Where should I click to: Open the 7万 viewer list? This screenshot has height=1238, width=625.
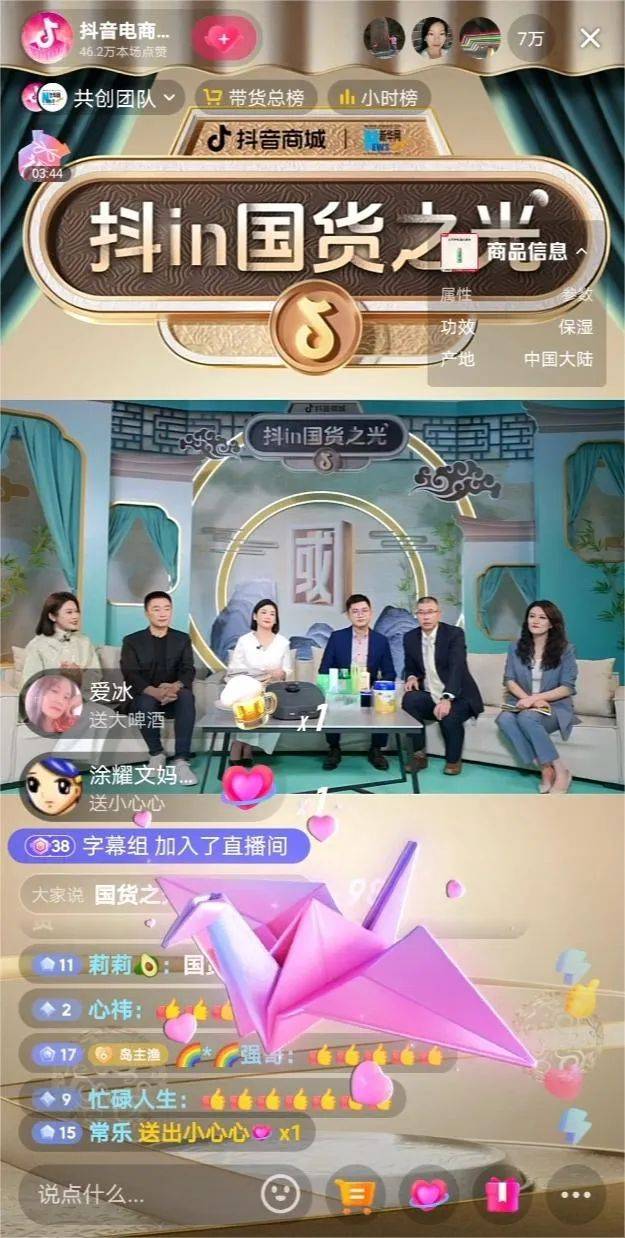click(x=532, y=38)
